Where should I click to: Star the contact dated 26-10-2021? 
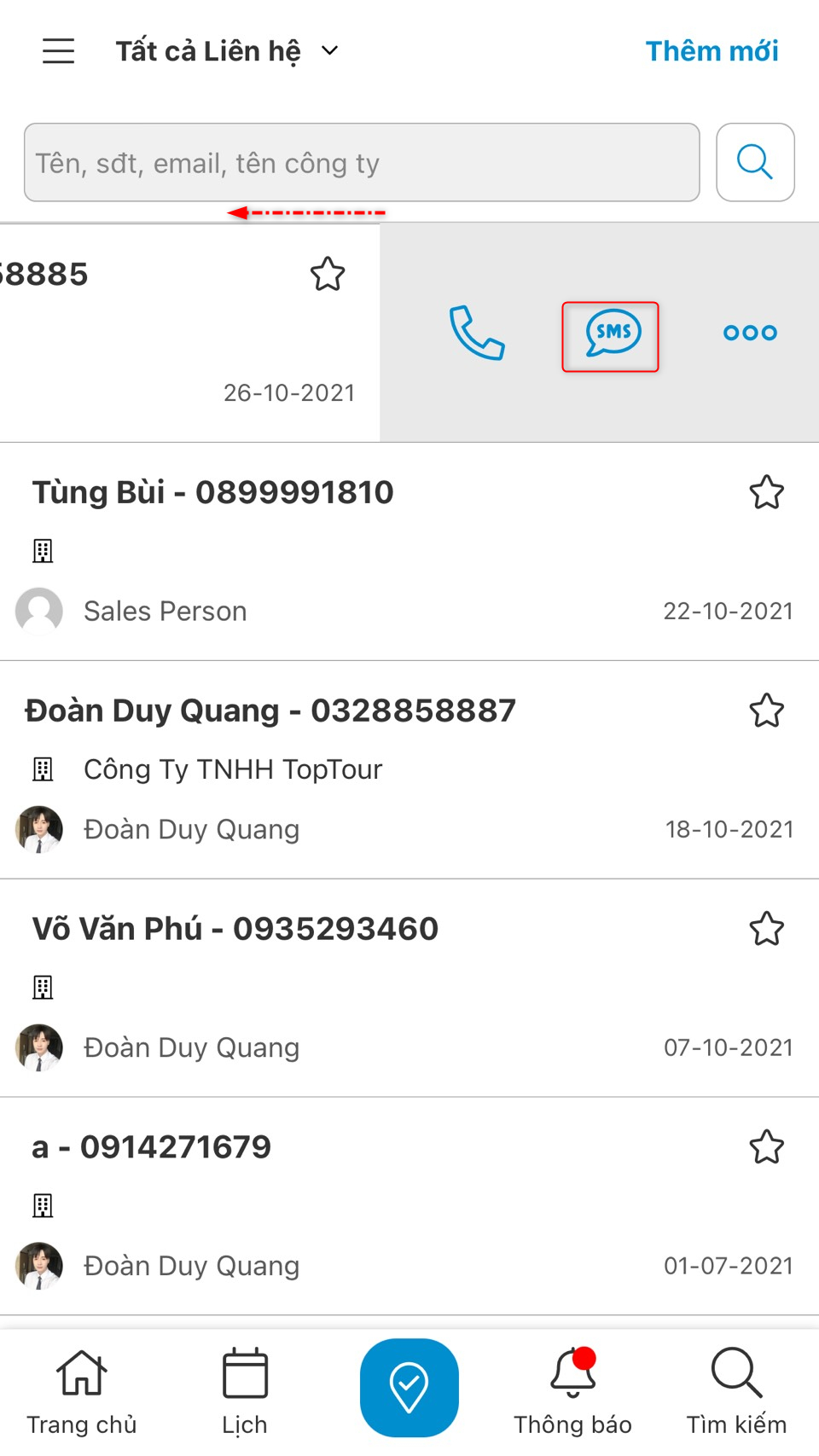pos(328,275)
